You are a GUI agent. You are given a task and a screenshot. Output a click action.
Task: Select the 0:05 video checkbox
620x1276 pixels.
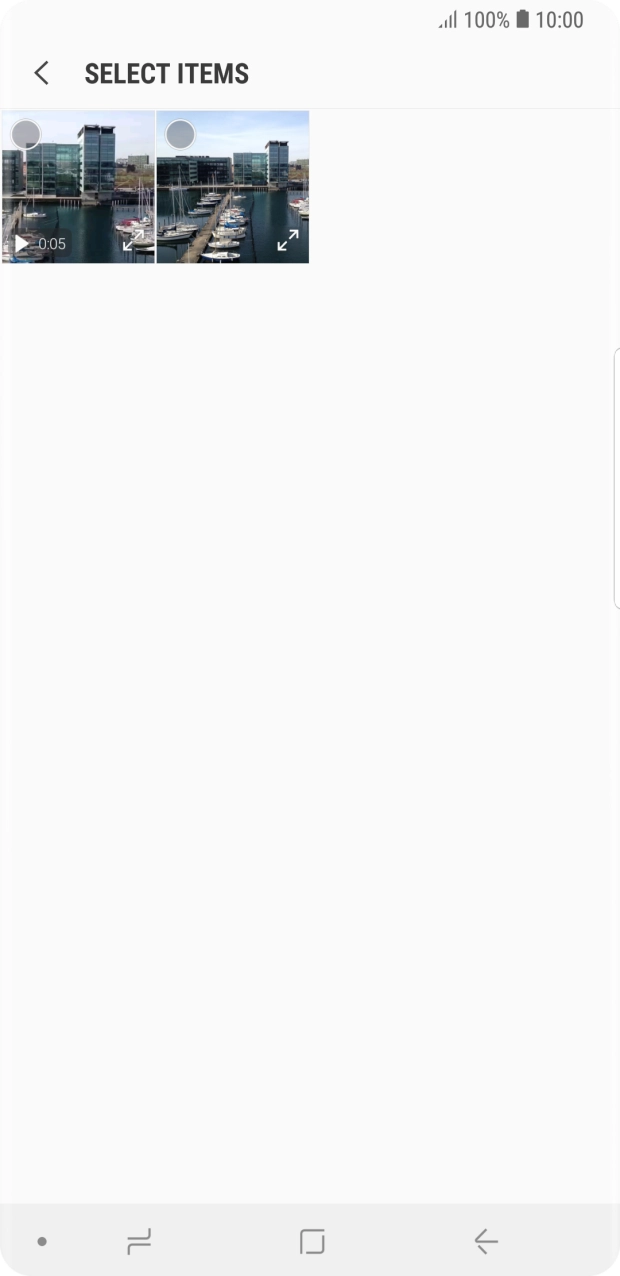click(x=26, y=134)
